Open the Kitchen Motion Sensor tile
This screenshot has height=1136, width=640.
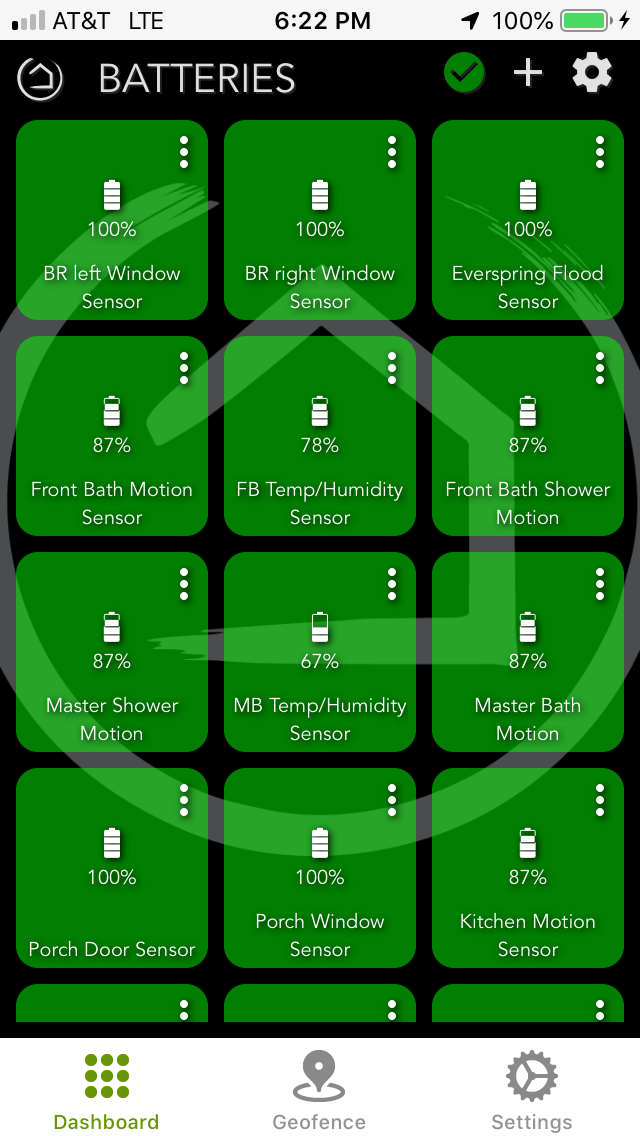click(x=528, y=867)
